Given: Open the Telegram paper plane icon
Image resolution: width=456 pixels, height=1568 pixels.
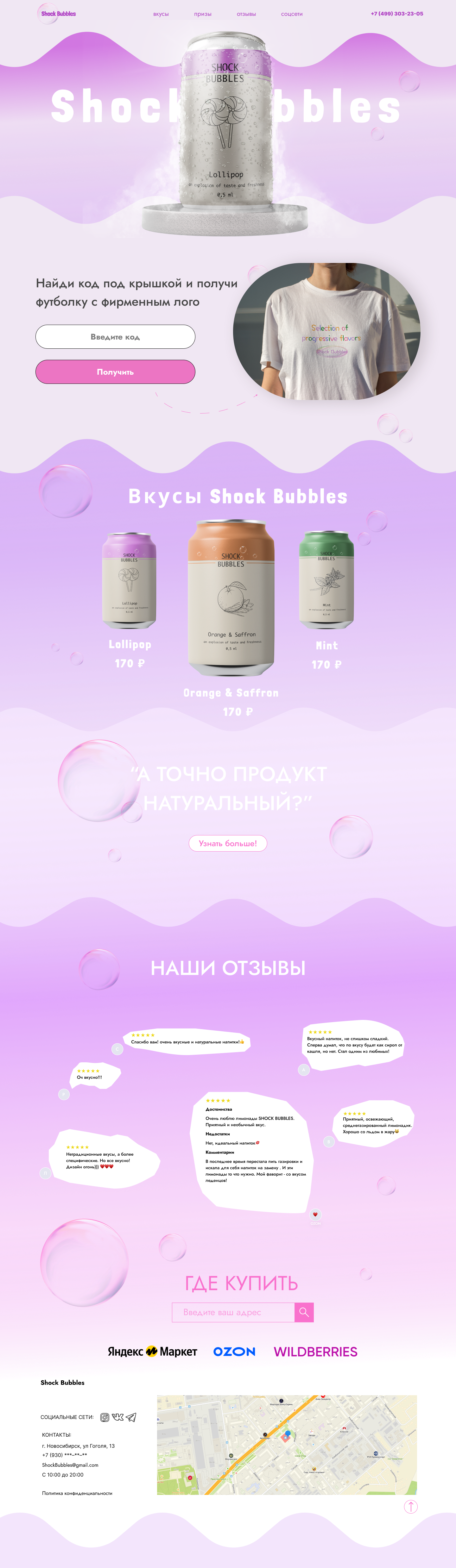Looking at the screenshot, I should pos(131,1417).
